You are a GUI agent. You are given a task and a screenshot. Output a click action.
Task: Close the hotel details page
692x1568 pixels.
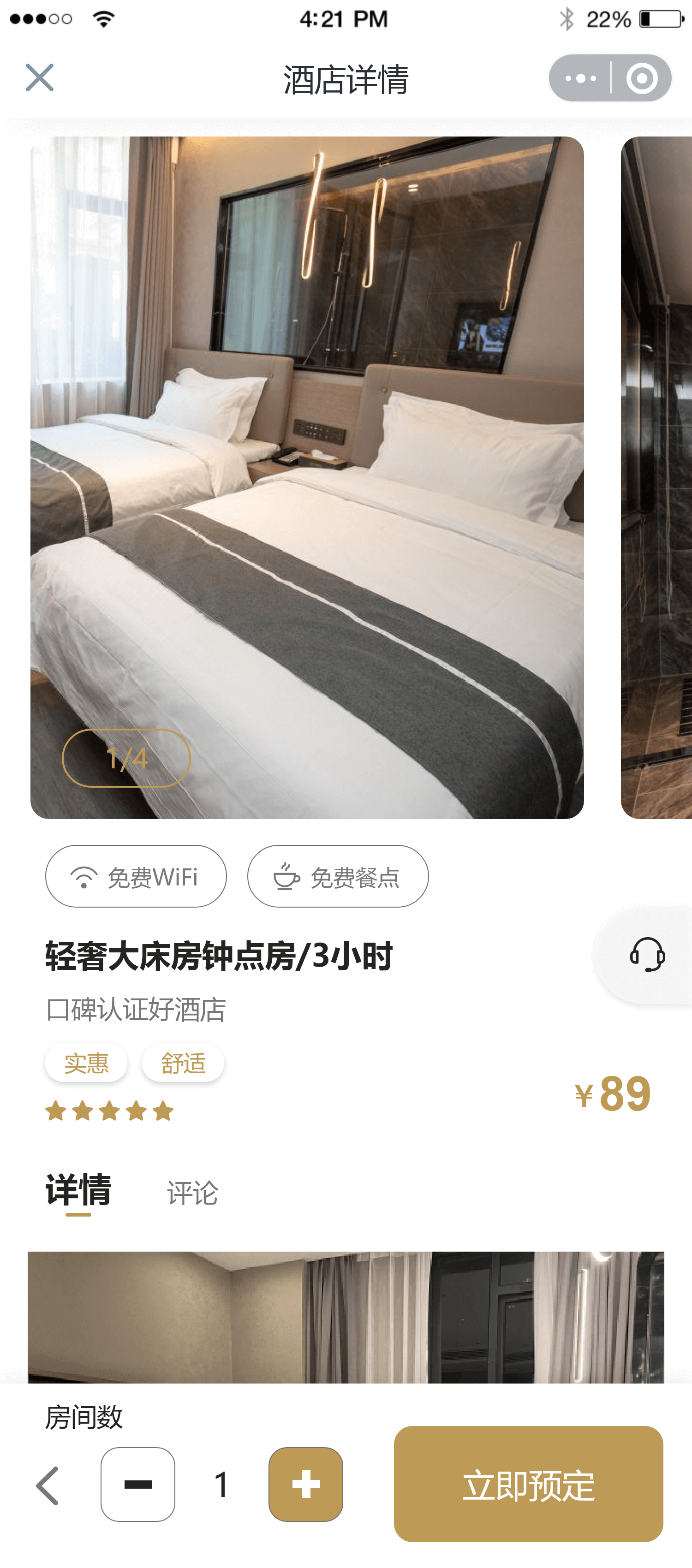click(x=40, y=78)
